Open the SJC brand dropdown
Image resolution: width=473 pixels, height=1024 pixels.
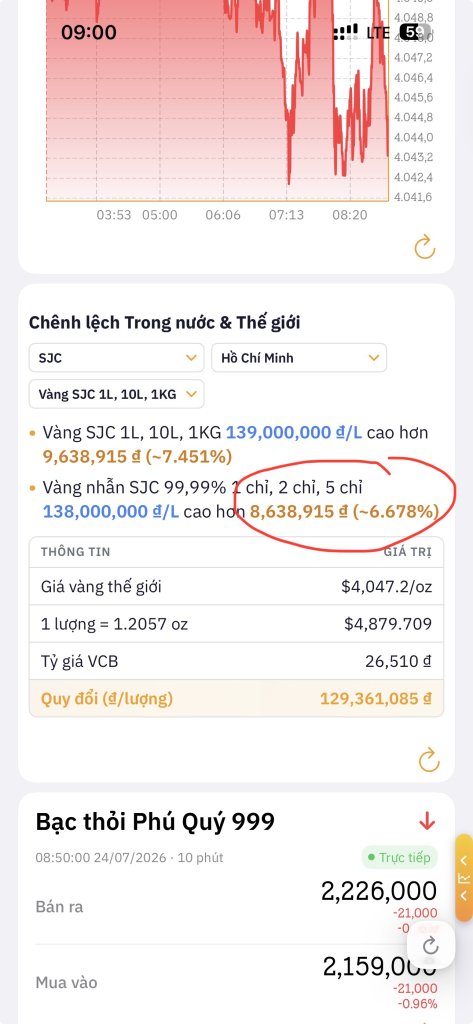click(x=116, y=358)
